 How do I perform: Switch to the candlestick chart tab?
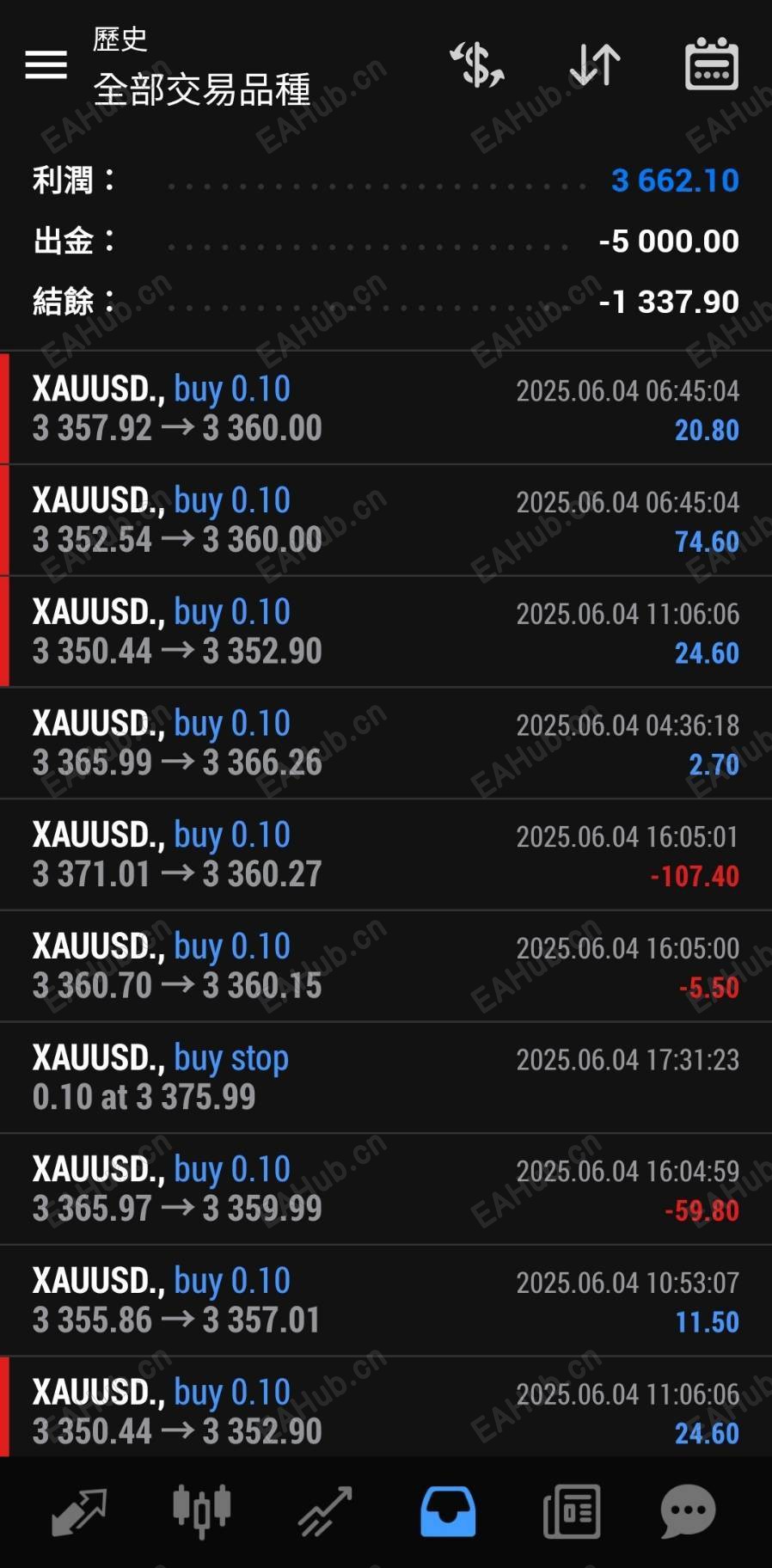point(202,1511)
